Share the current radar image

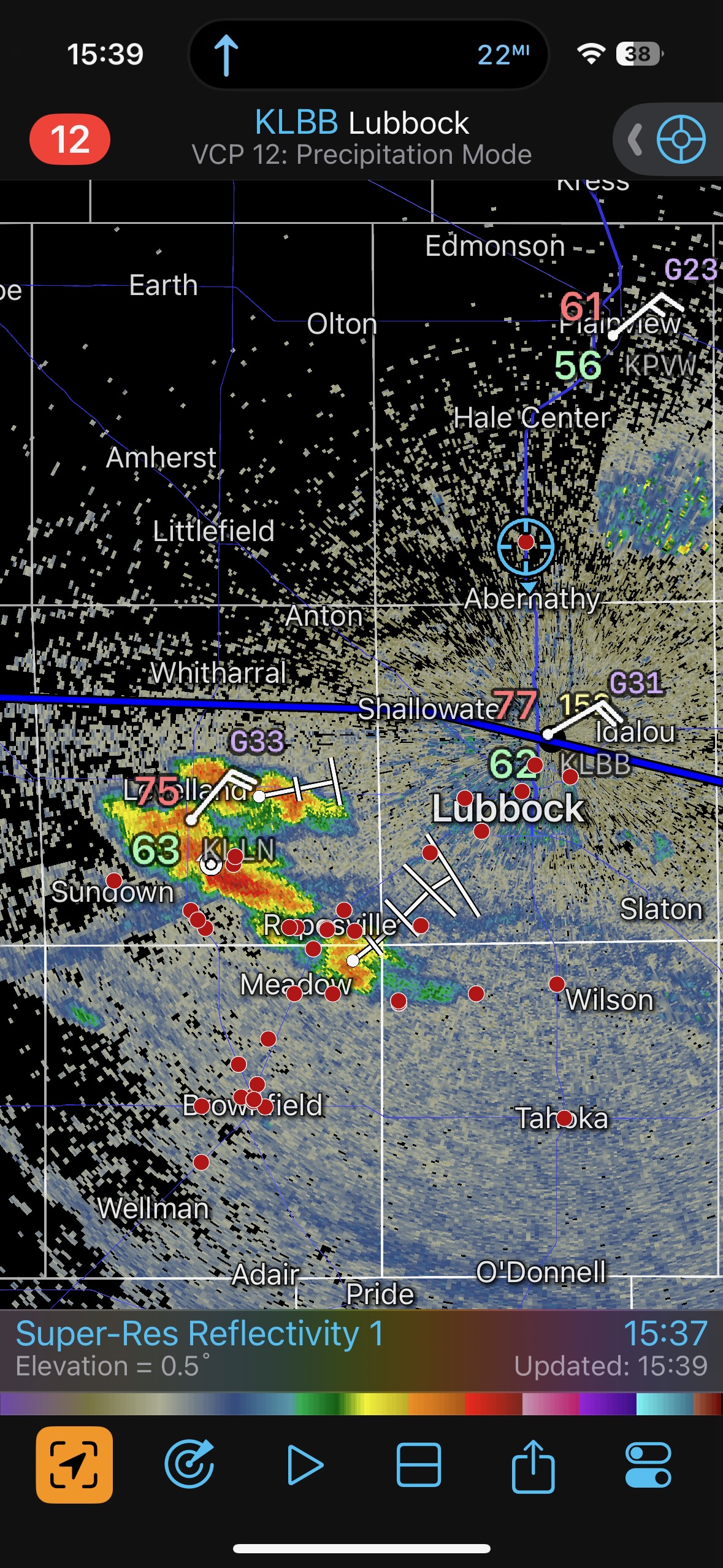pyautogui.click(x=533, y=1464)
